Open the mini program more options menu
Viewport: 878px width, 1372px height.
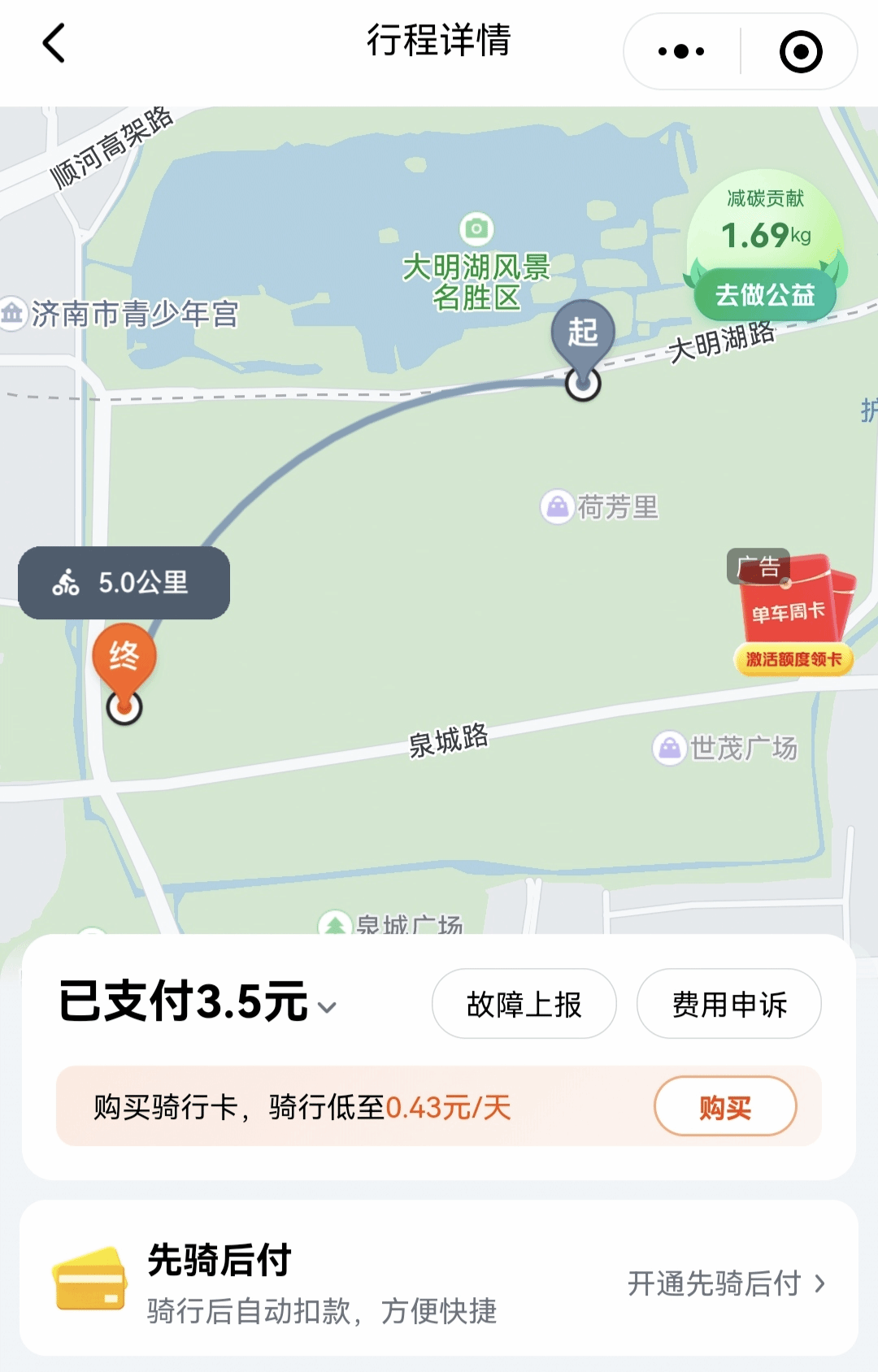[x=681, y=51]
